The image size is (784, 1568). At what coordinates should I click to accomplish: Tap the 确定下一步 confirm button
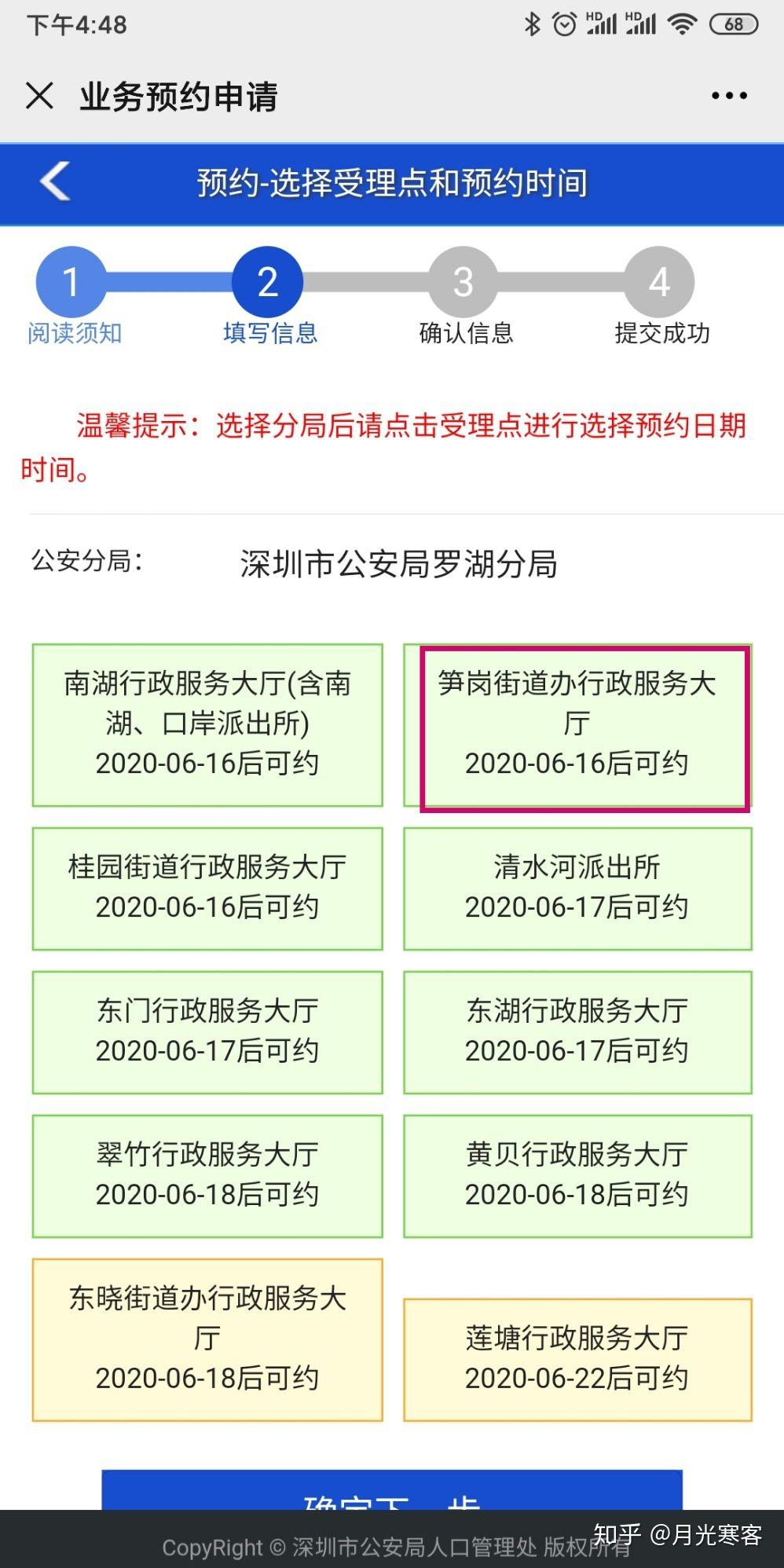tap(391, 1490)
